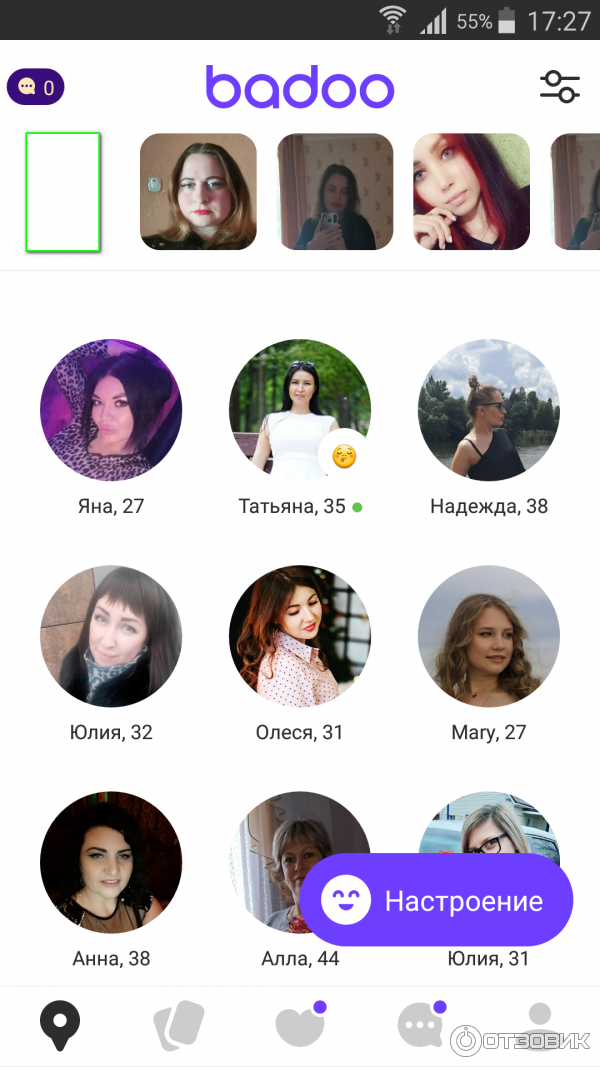Open Яна, 27 profile
This screenshot has width=600, height=1067.
(111, 410)
